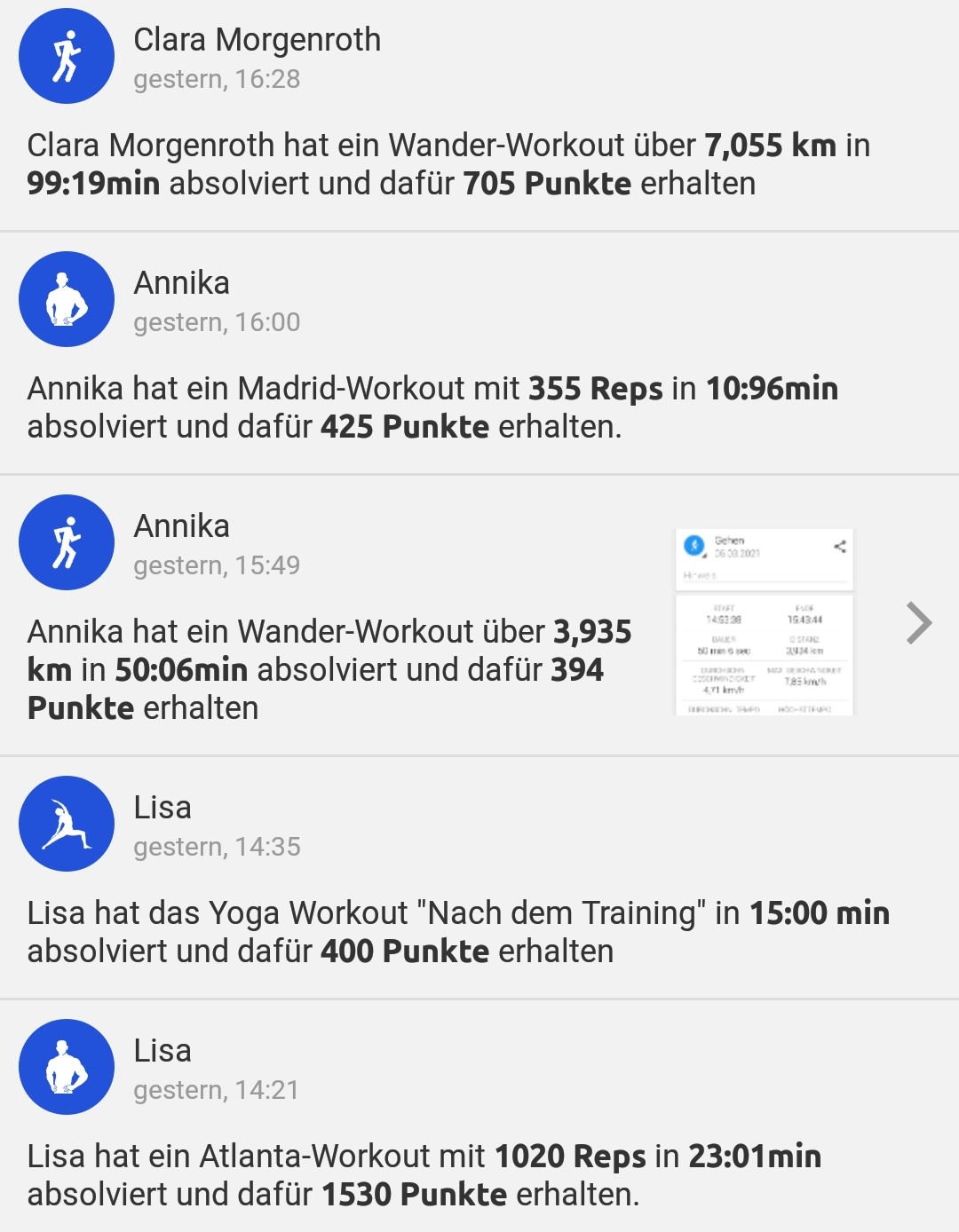Open Annika's Madrid-Workout entry
Screen dimensions: 959x1232
[432, 407]
